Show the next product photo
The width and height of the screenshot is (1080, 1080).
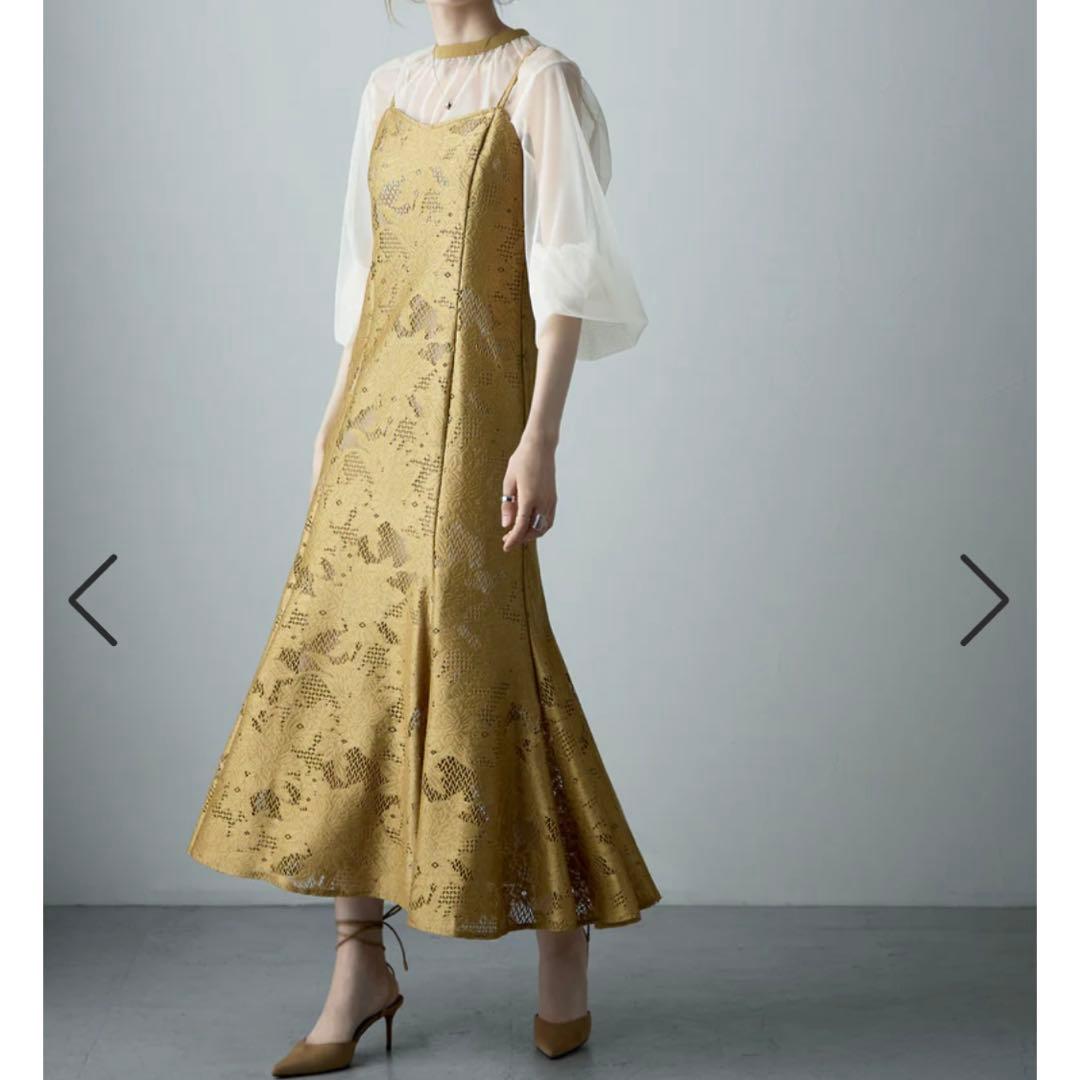pos(984,600)
